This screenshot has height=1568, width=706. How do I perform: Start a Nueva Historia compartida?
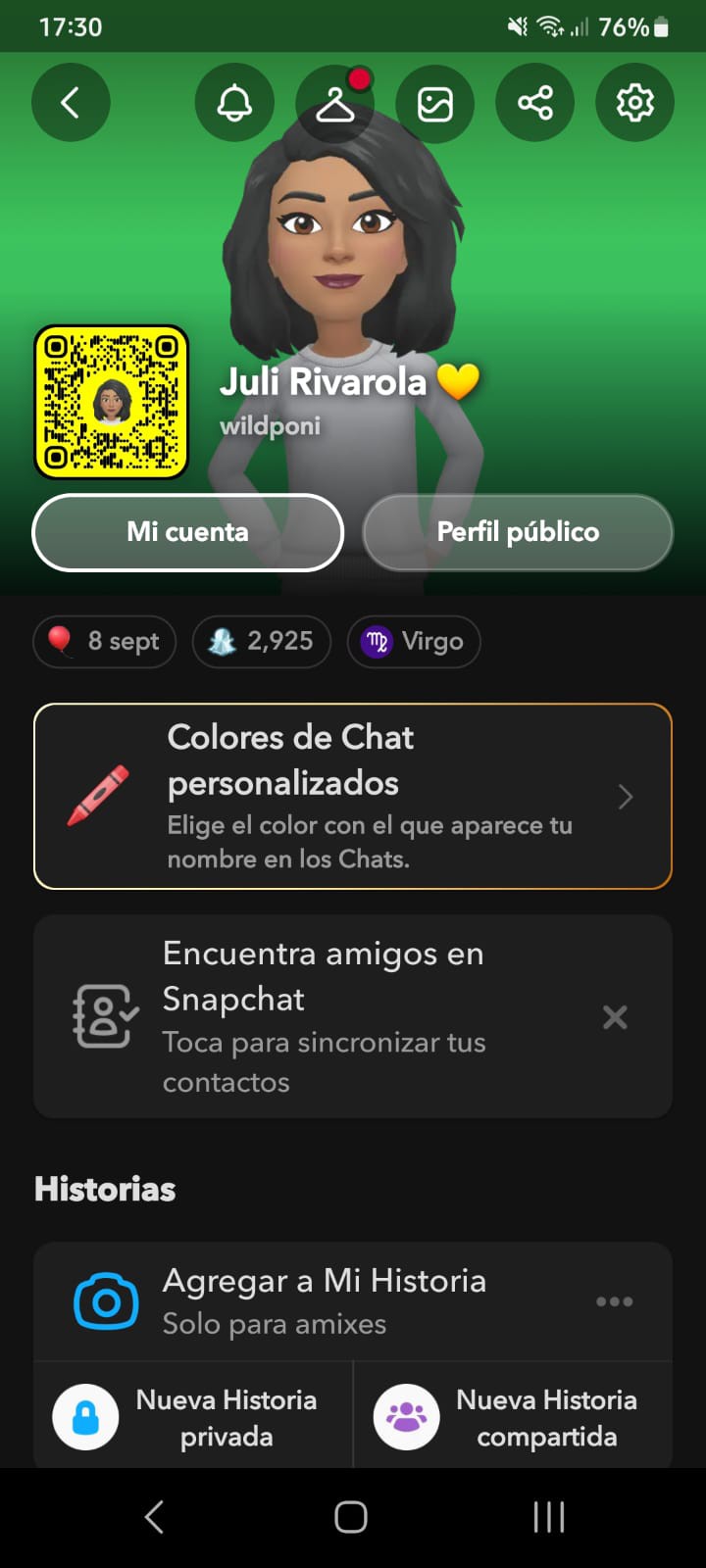tap(514, 1417)
